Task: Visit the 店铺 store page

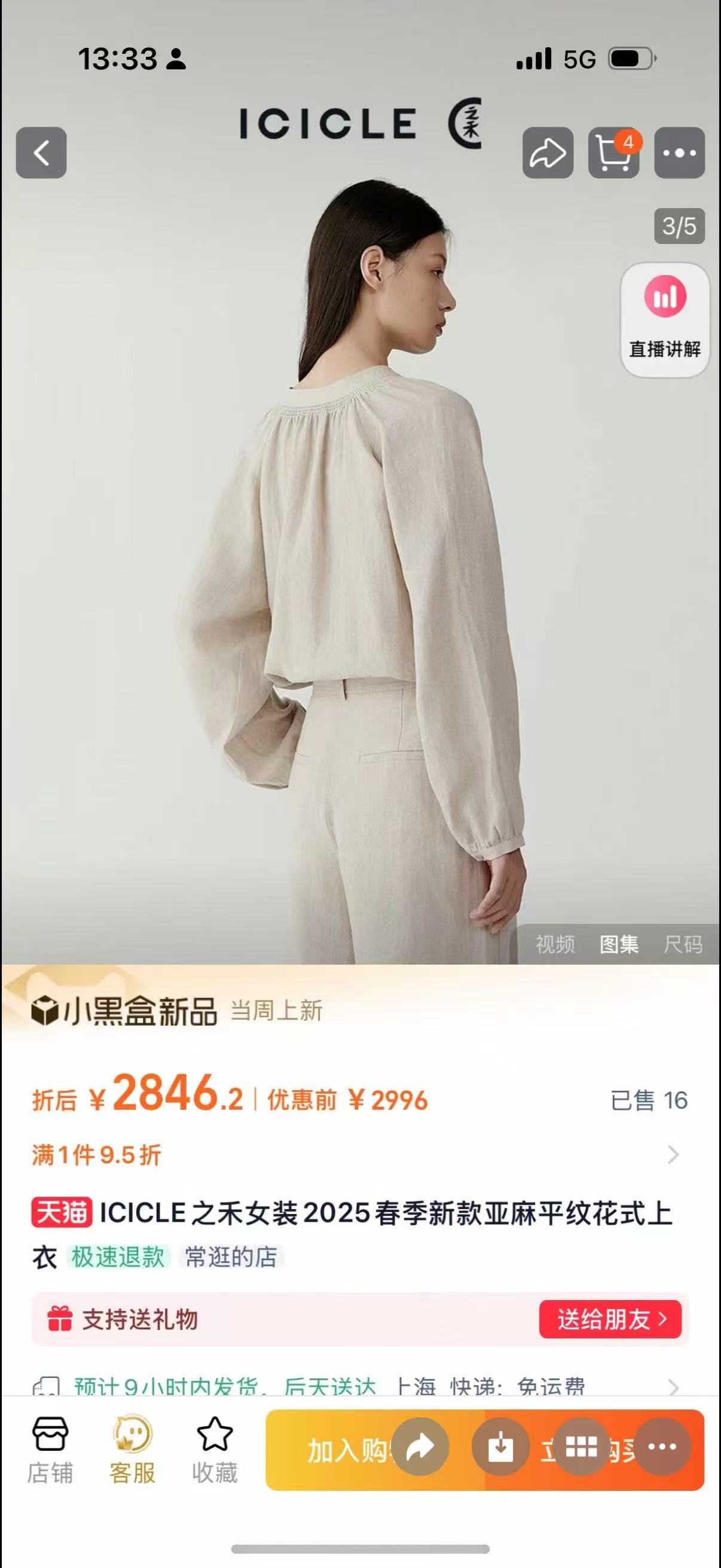Action: [50, 1450]
